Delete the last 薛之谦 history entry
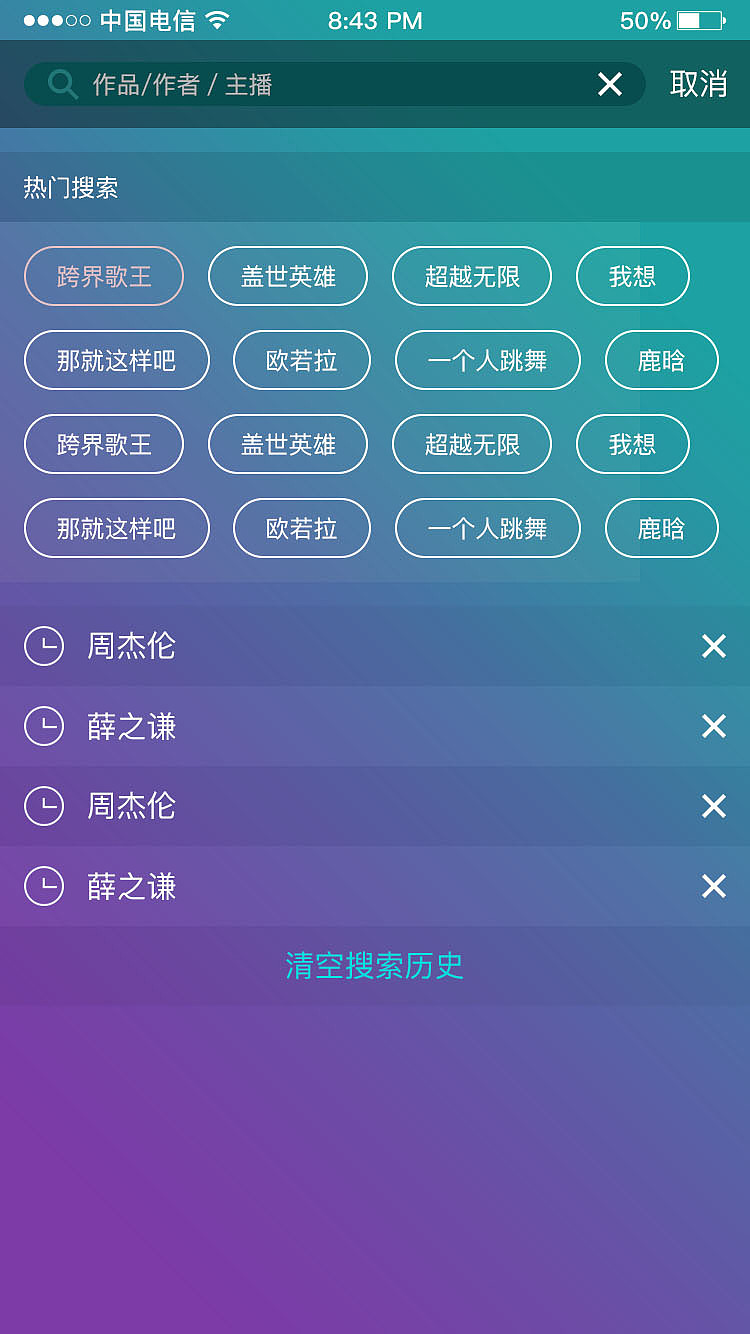The height and width of the screenshot is (1334, 750). [714, 886]
